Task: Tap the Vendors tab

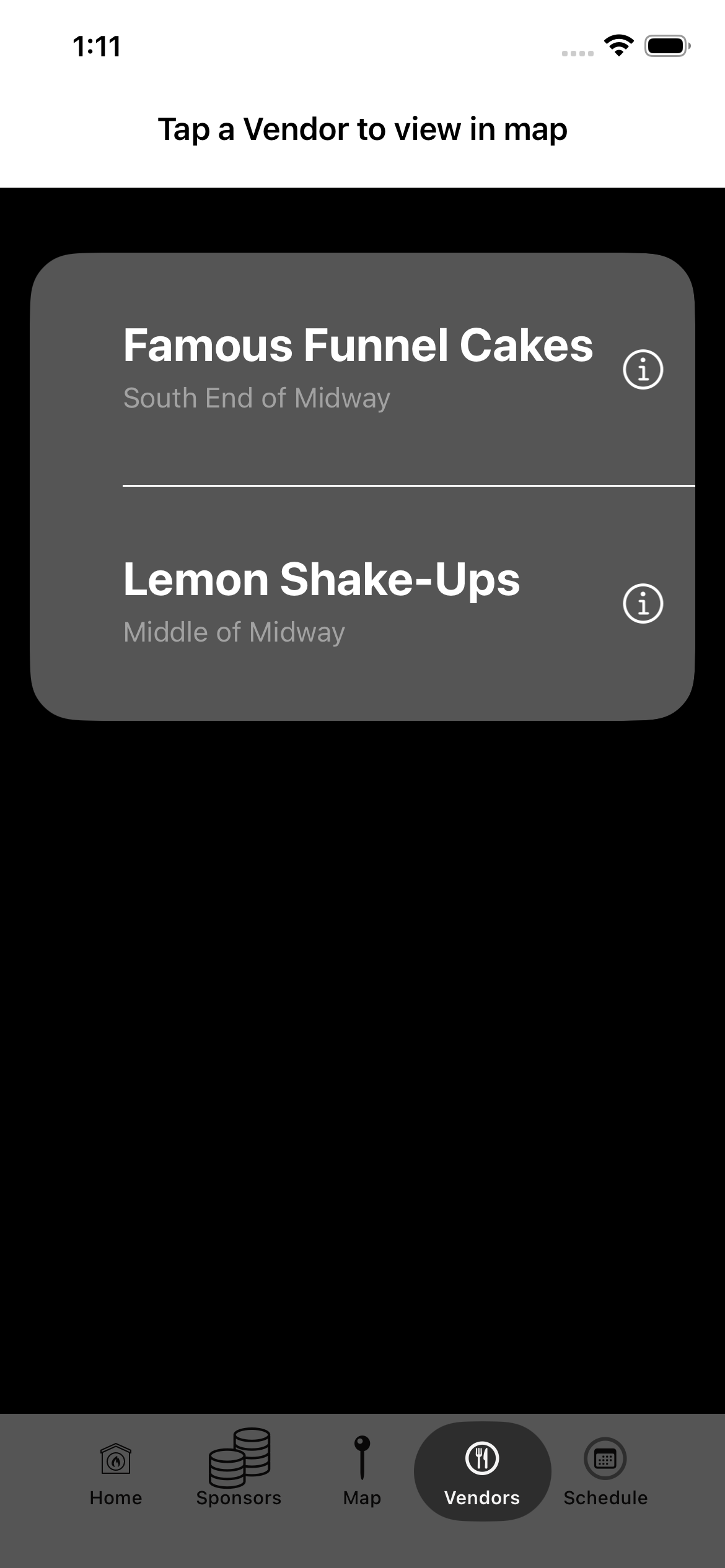Action: pyautogui.click(x=482, y=1471)
